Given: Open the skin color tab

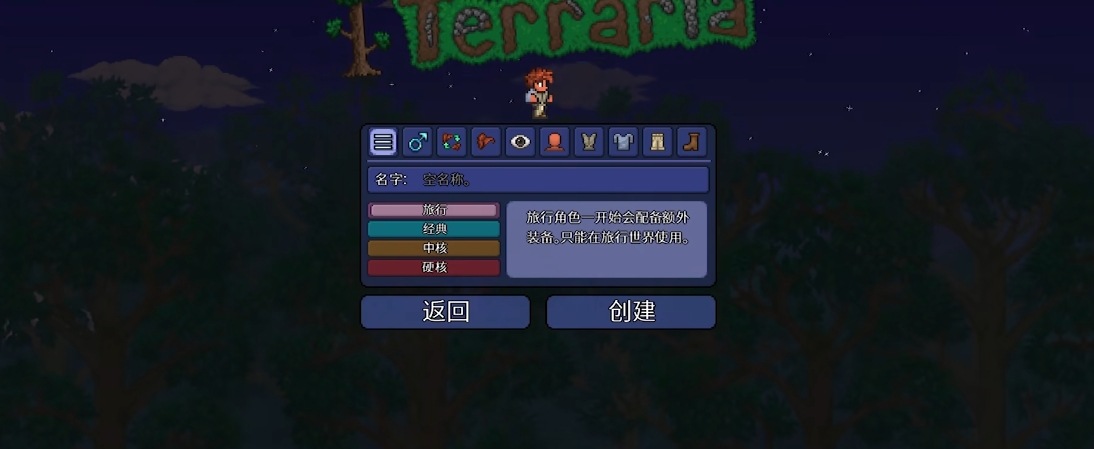Looking at the screenshot, I should point(554,142).
